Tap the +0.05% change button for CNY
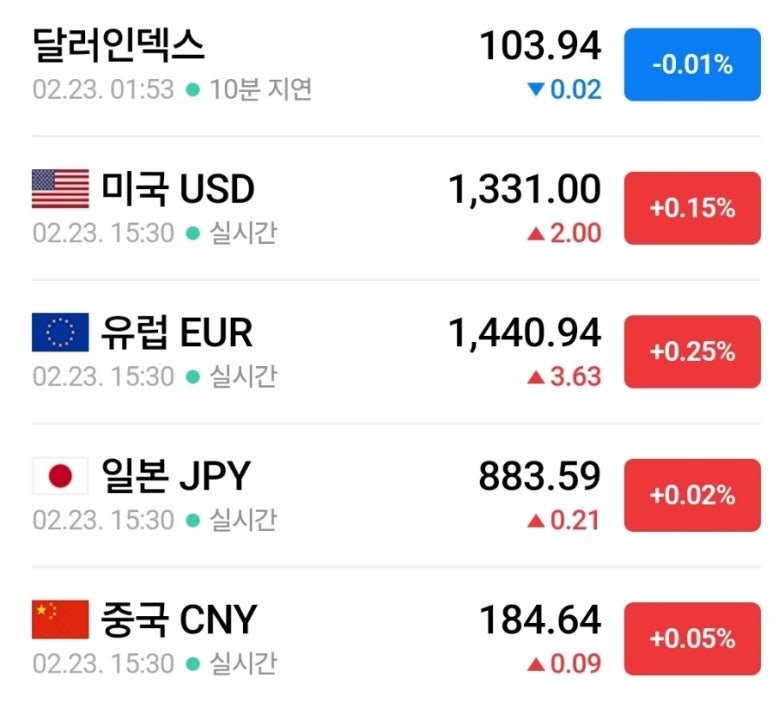 pyautogui.click(x=692, y=639)
